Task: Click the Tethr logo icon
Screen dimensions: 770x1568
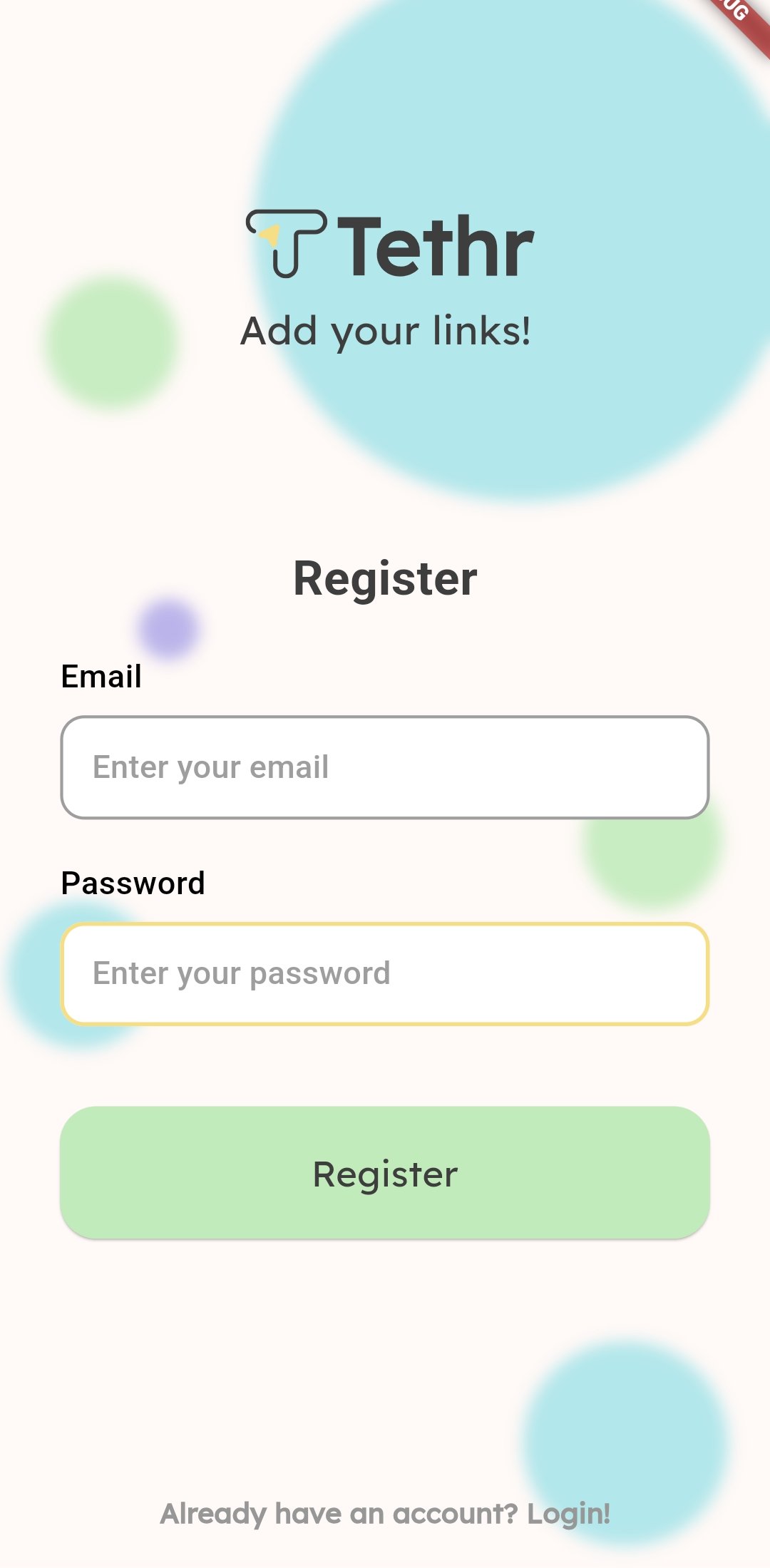Action: [x=285, y=242]
